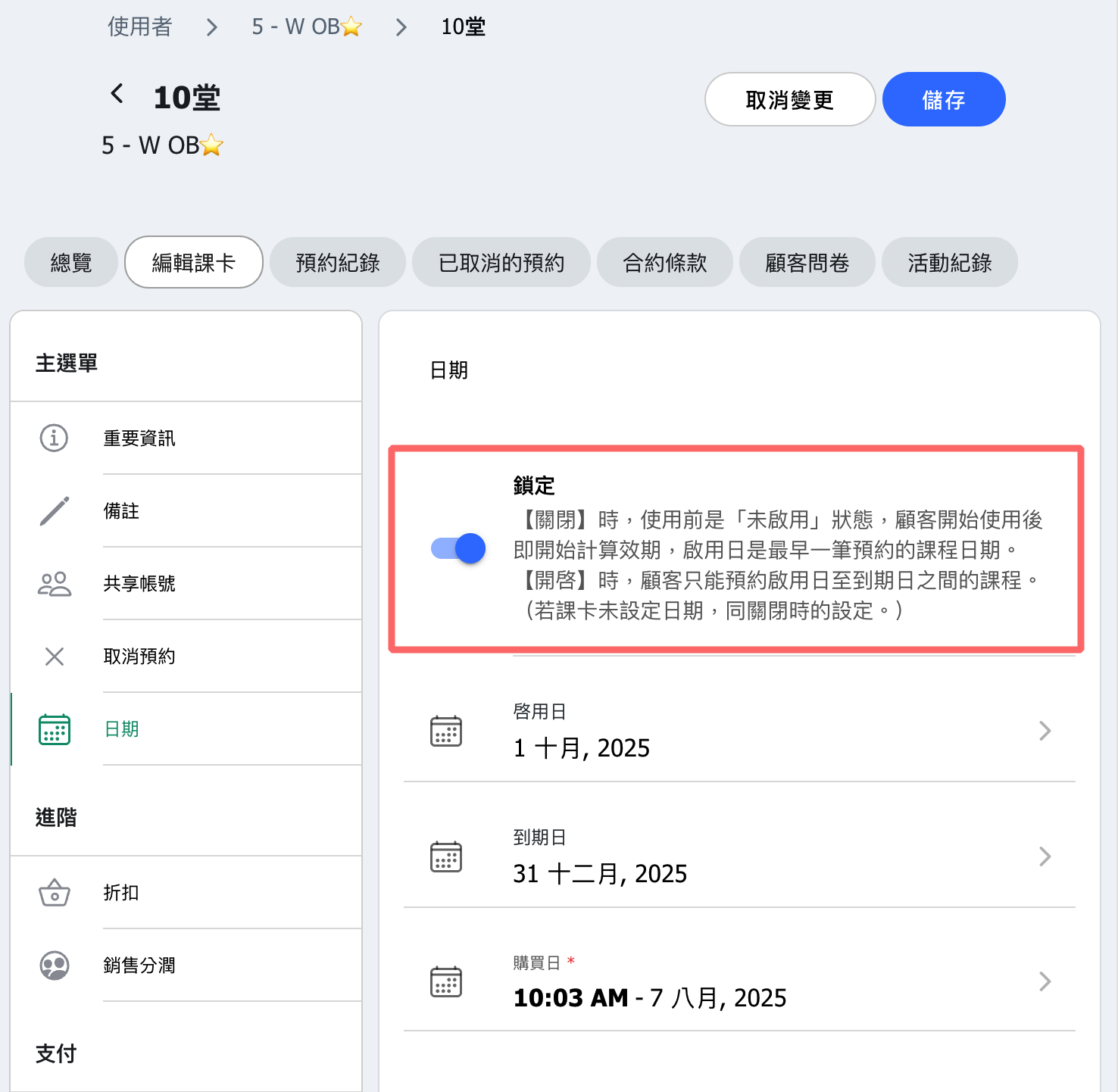Select 取消預約 in the menu
This screenshot has height=1092, width=1118.
point(139,657)
